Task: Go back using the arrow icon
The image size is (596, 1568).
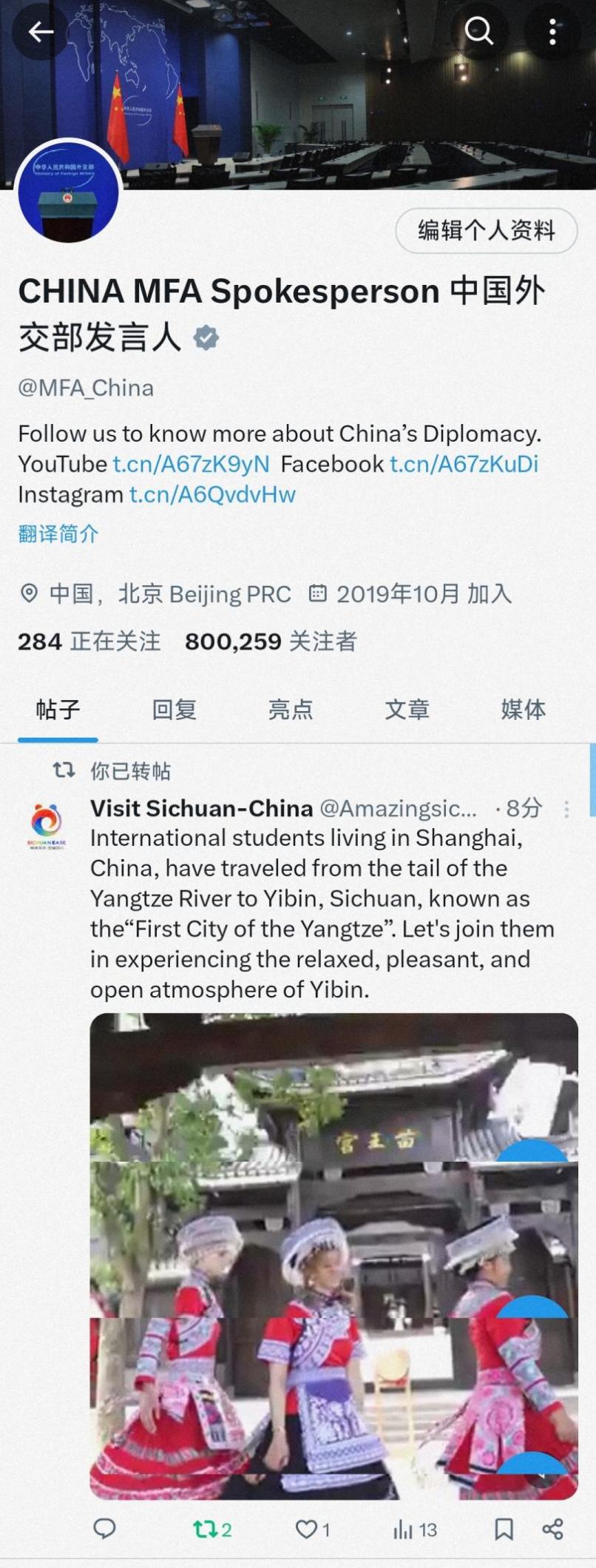Action: click(40, 32)
